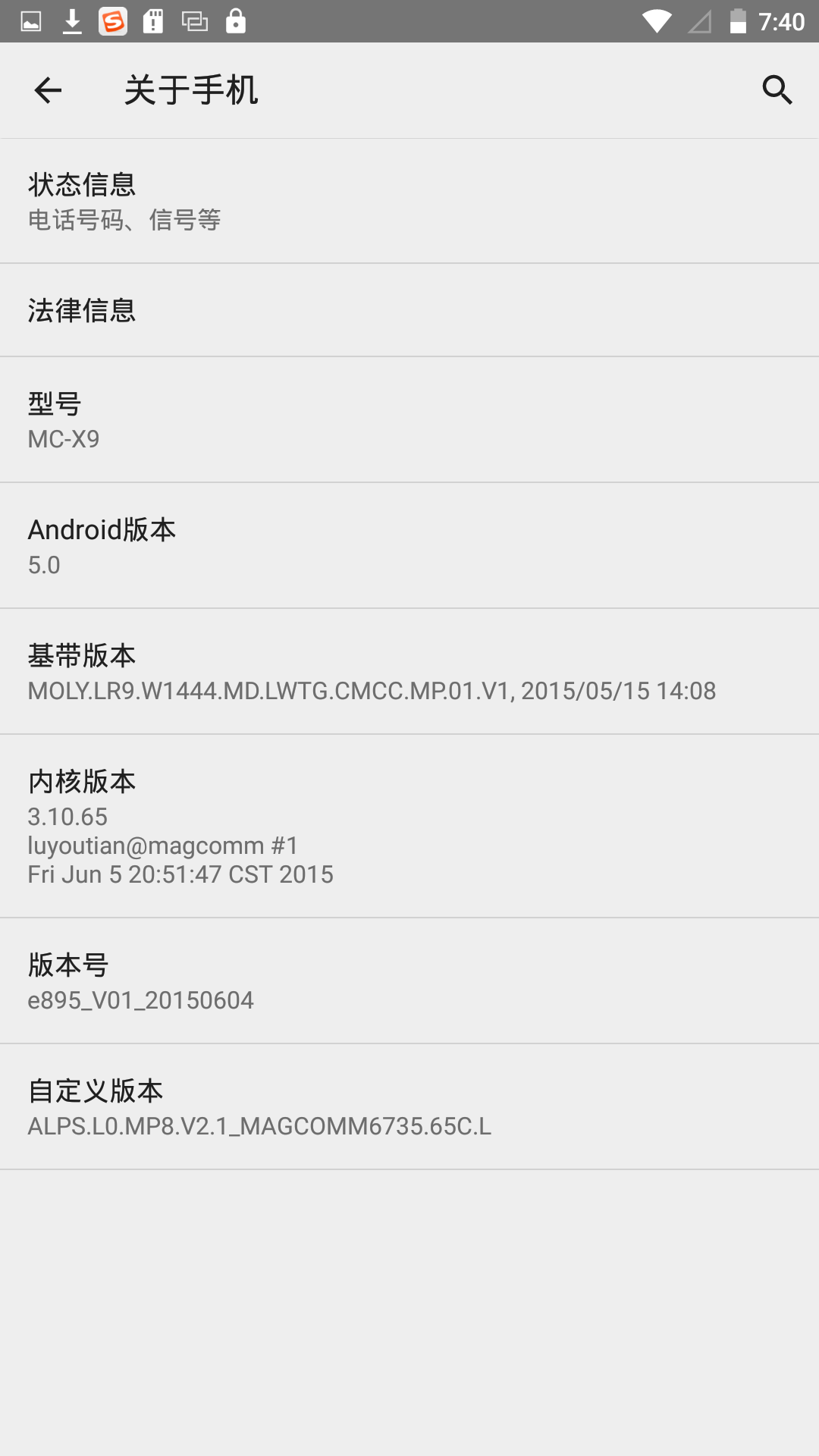
Task: Tap the 版本号 build number row
Action: click(409, 981)
